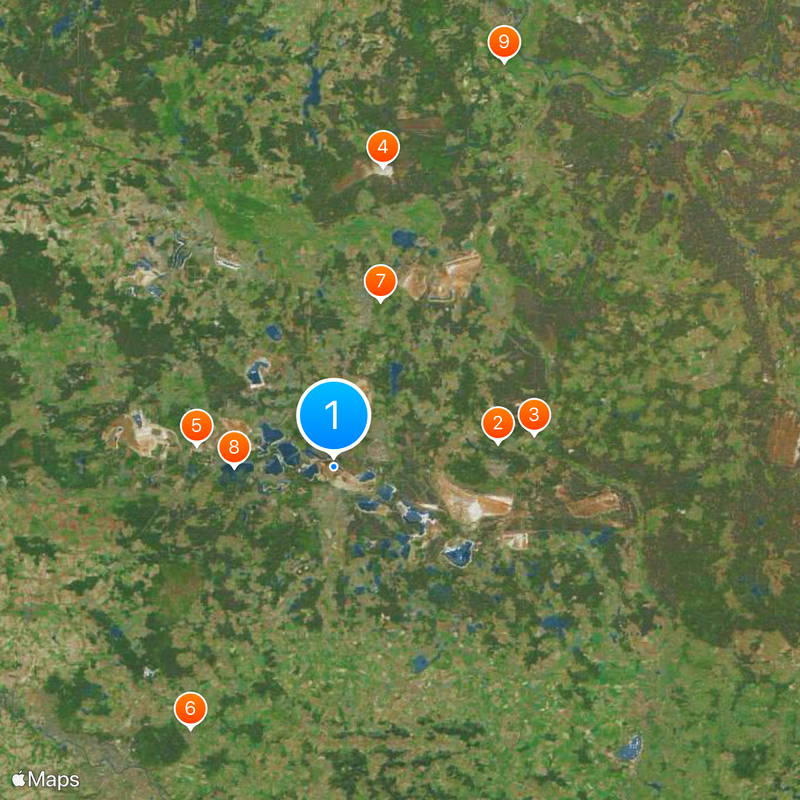The height and width of the screenshot is (800, 800).
Task: Tap the pin labeled 5
Action: (197, 426)
